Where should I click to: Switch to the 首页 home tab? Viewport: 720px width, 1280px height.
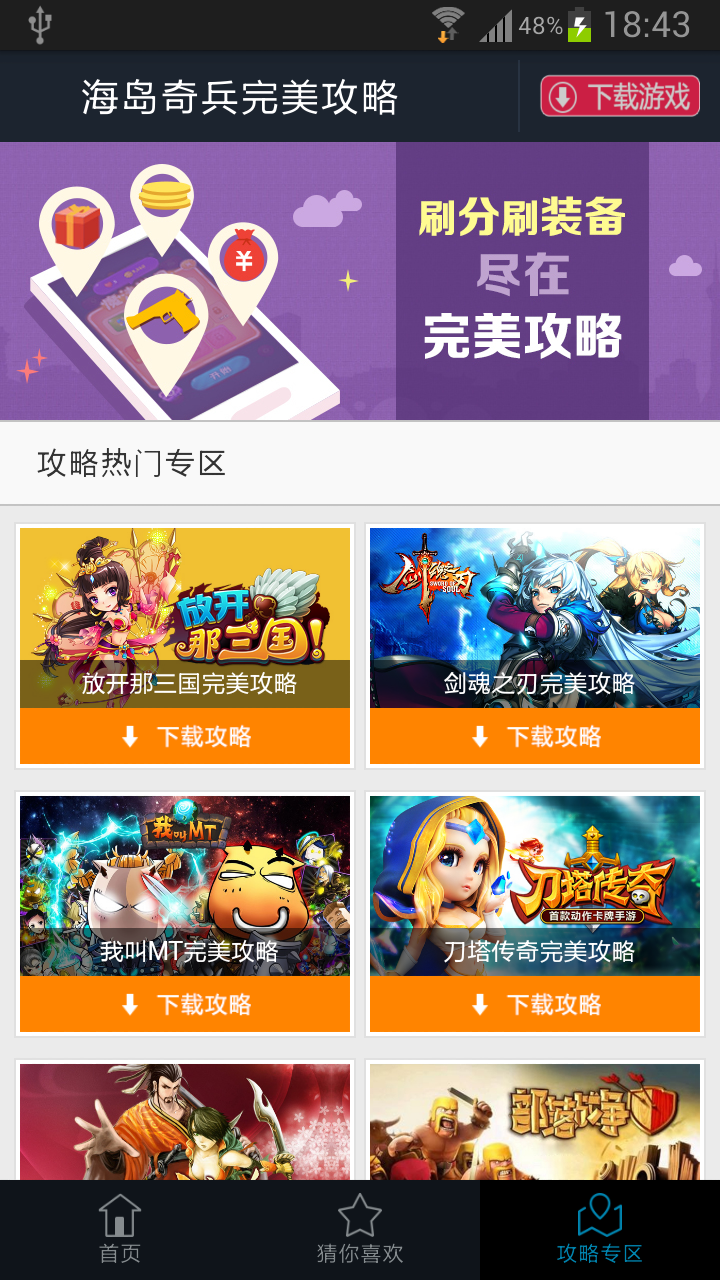click(120, 1230)
